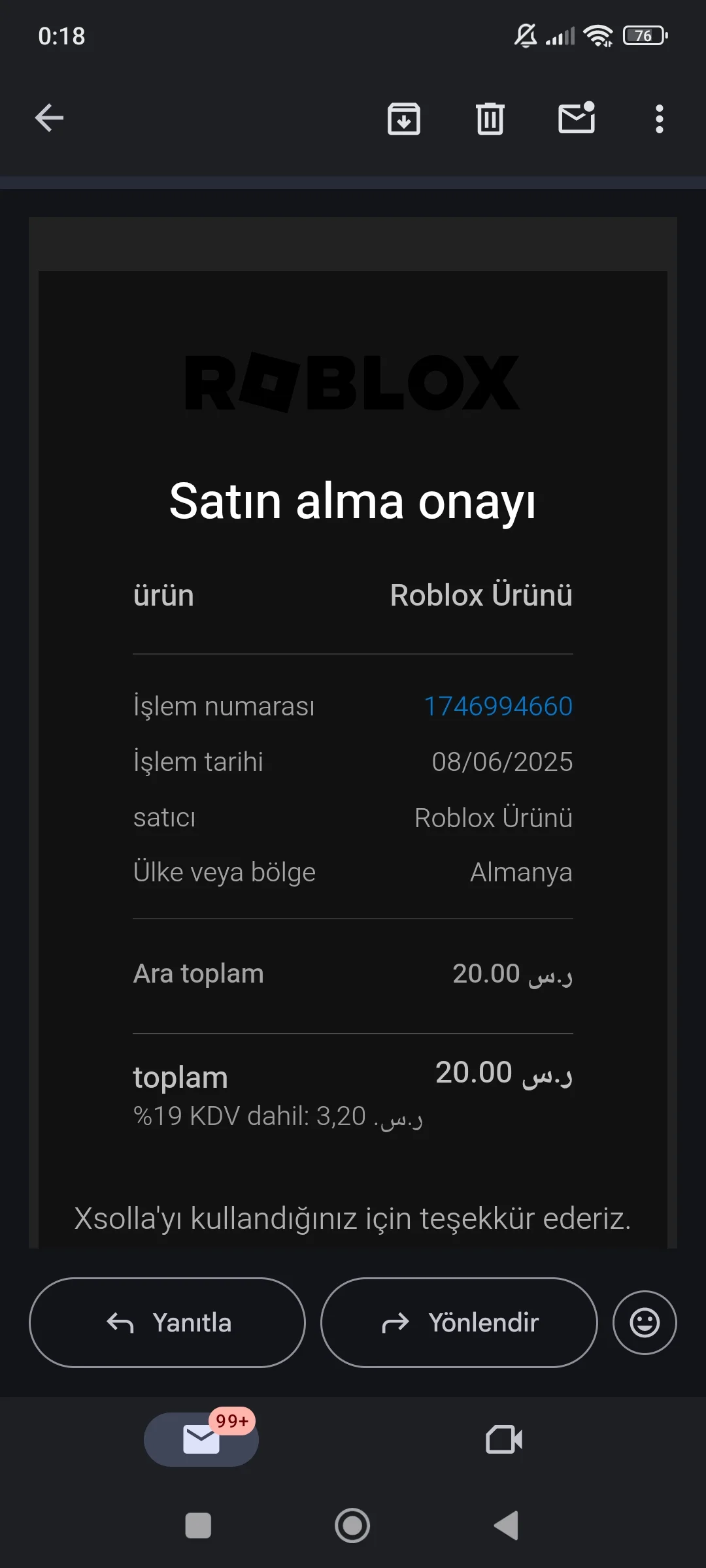Switch to the Meet video tab
706x1568 pixels.
pos(504,1439)
